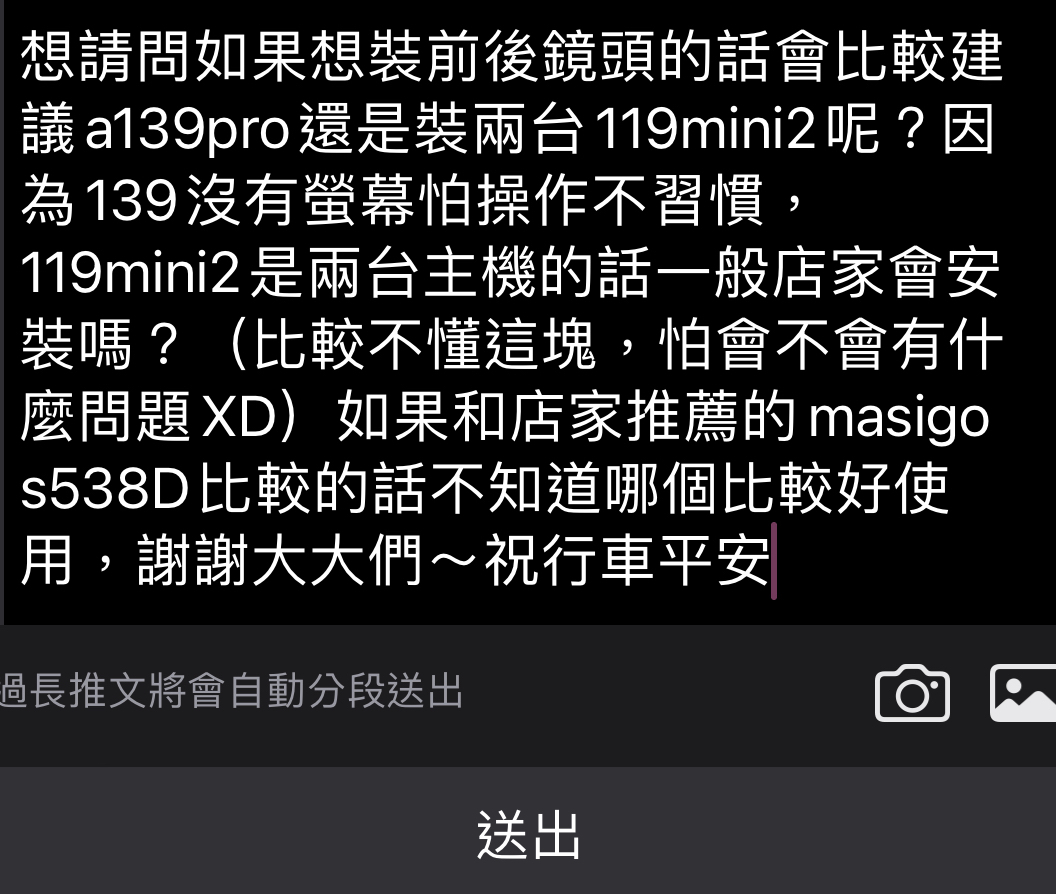Tap the comment text input area
Screen dimensions: 1056x894
pyautogui.click(x=510, y=310)
